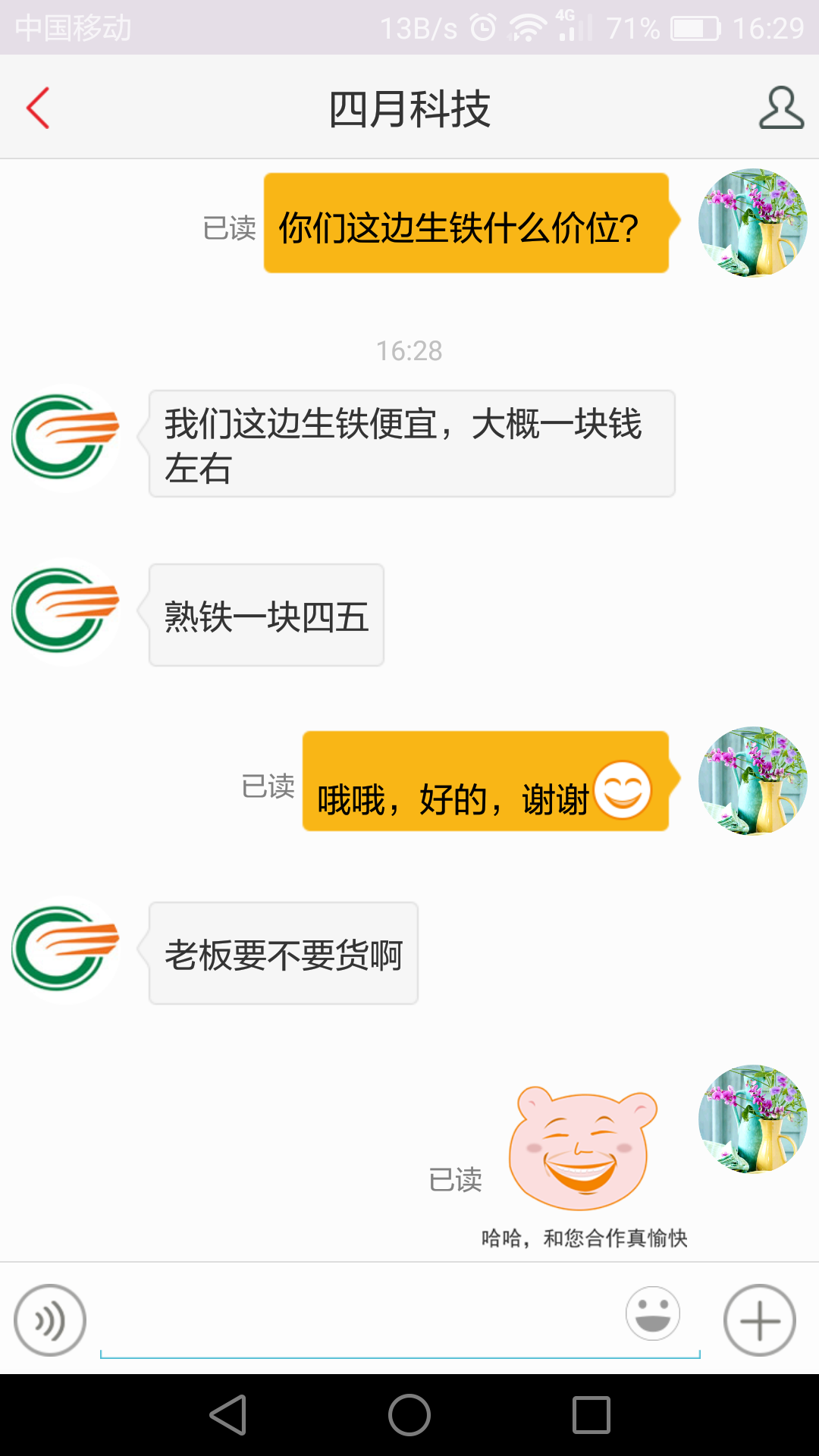This screenshot has width=819, height=1456.
Task: Tap the 16:28 timestamp label
Action: [409, 350]
